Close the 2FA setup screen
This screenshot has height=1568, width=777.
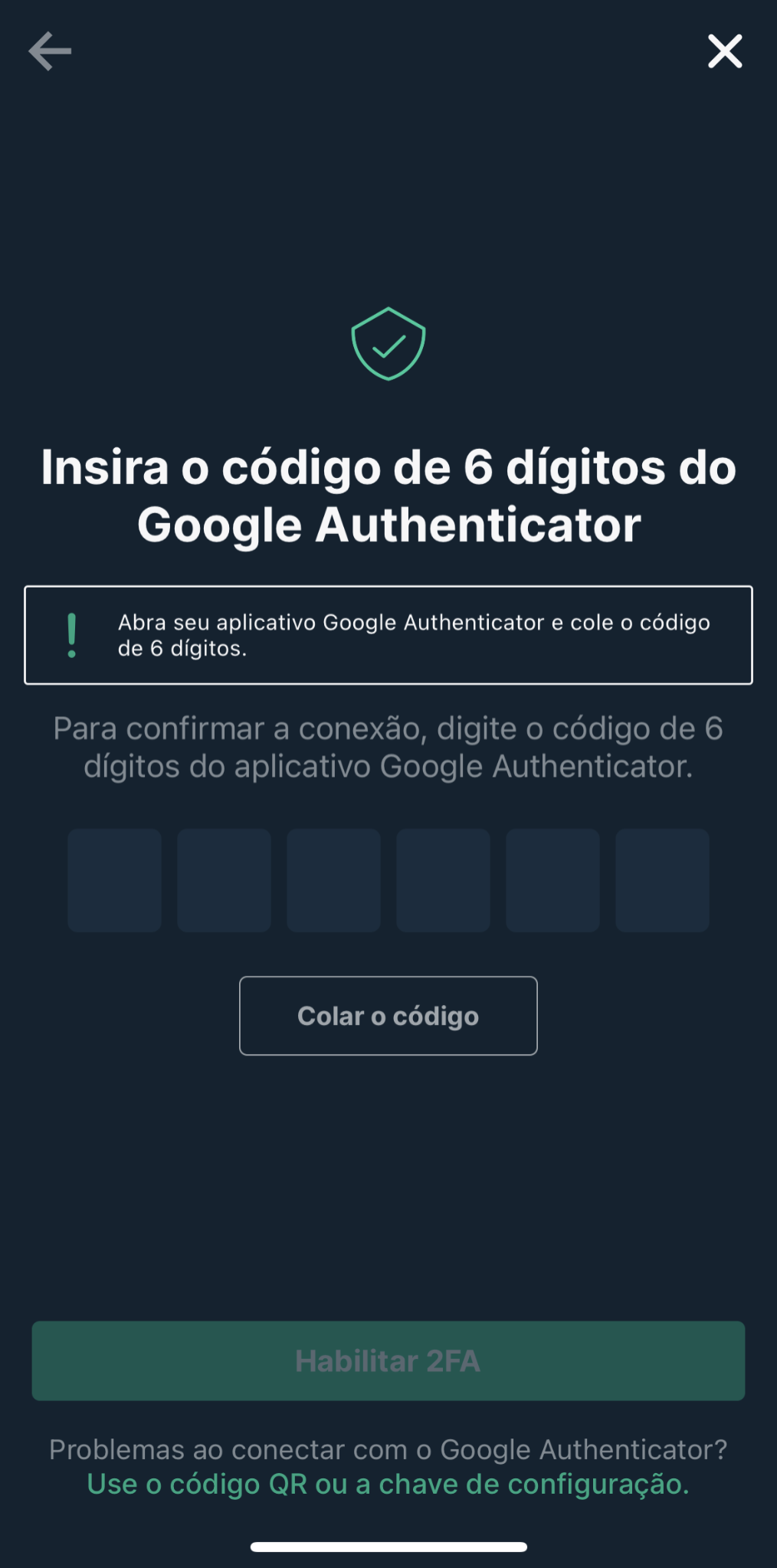[x=724, y=51]
